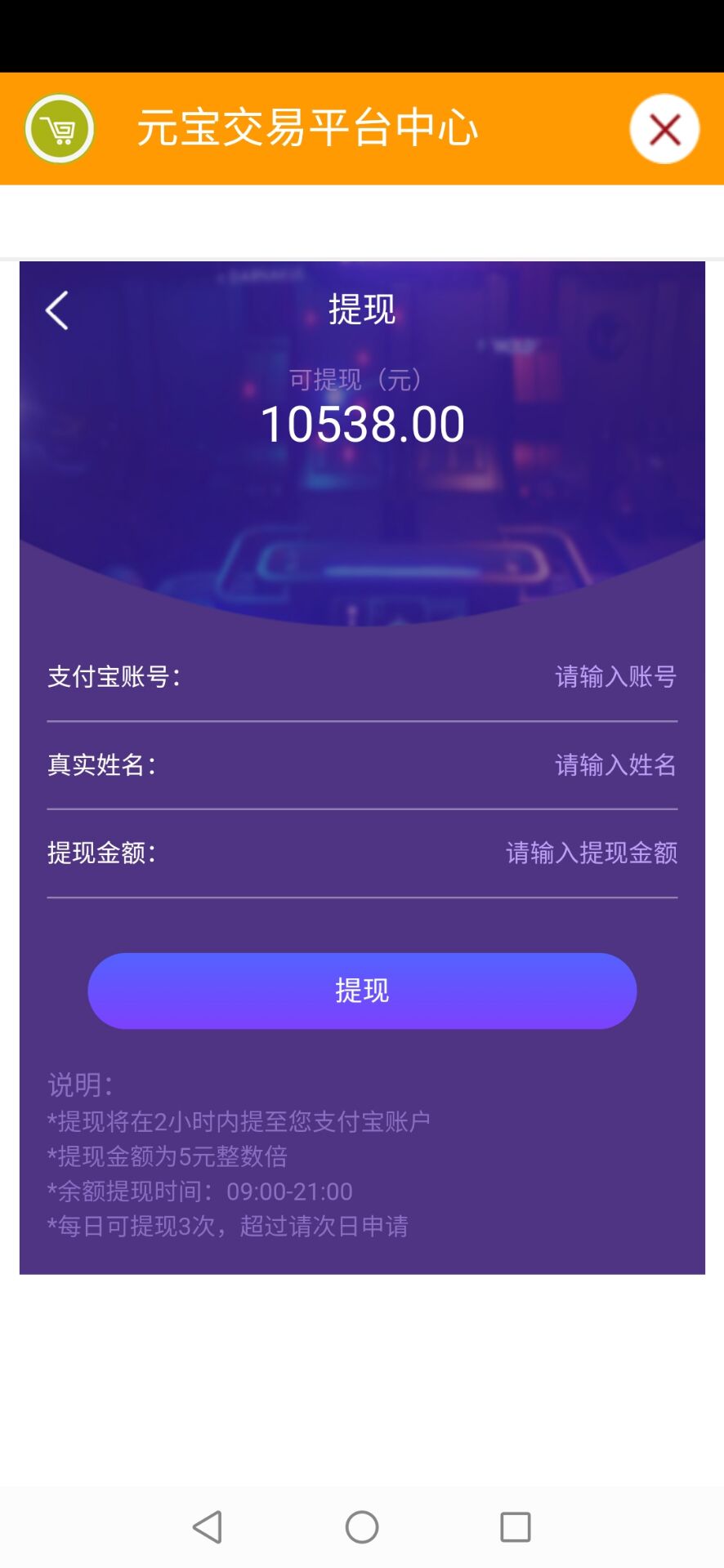Submit with the 提现 button
The width and height of the screenshot is (724, 1568).
[x=362, y=991]
